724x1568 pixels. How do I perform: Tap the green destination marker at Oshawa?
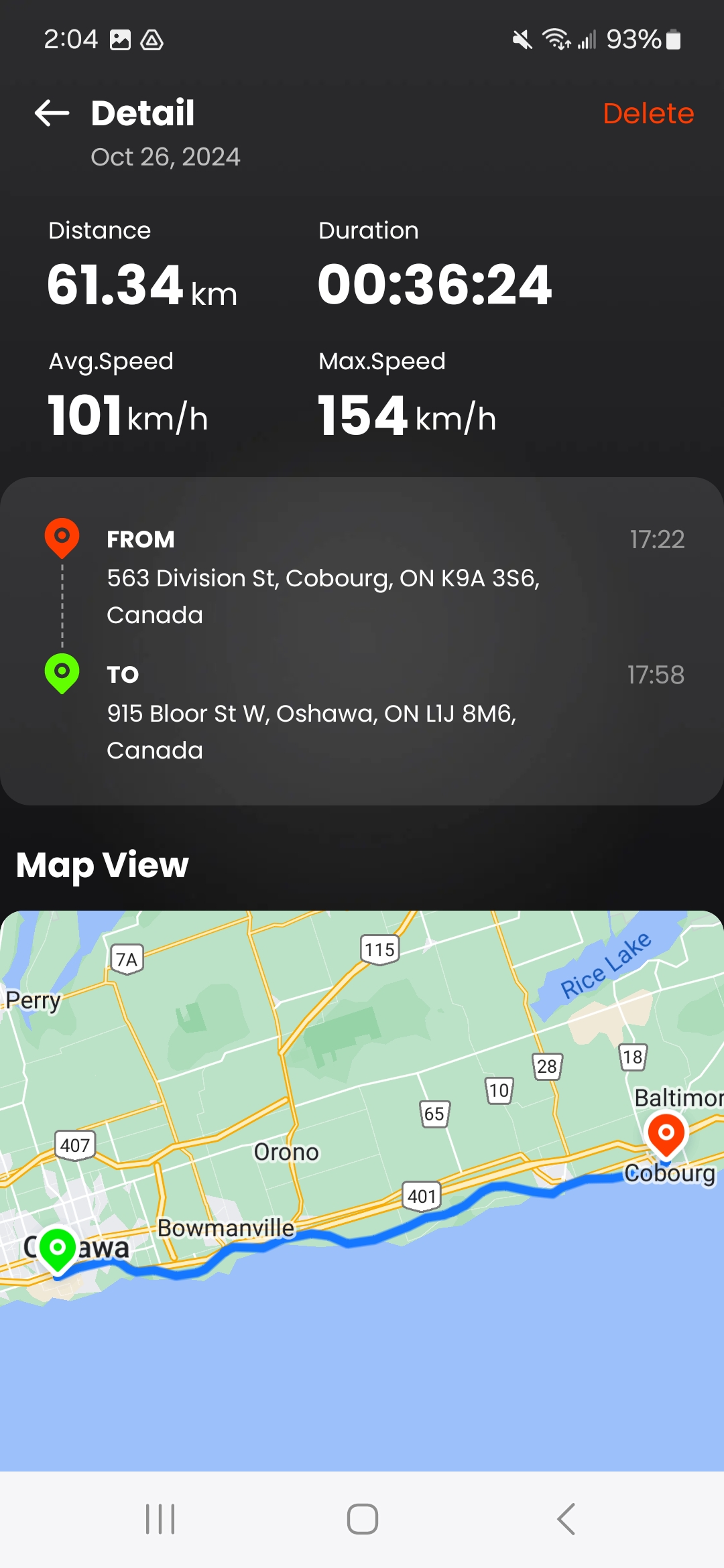58,1249
